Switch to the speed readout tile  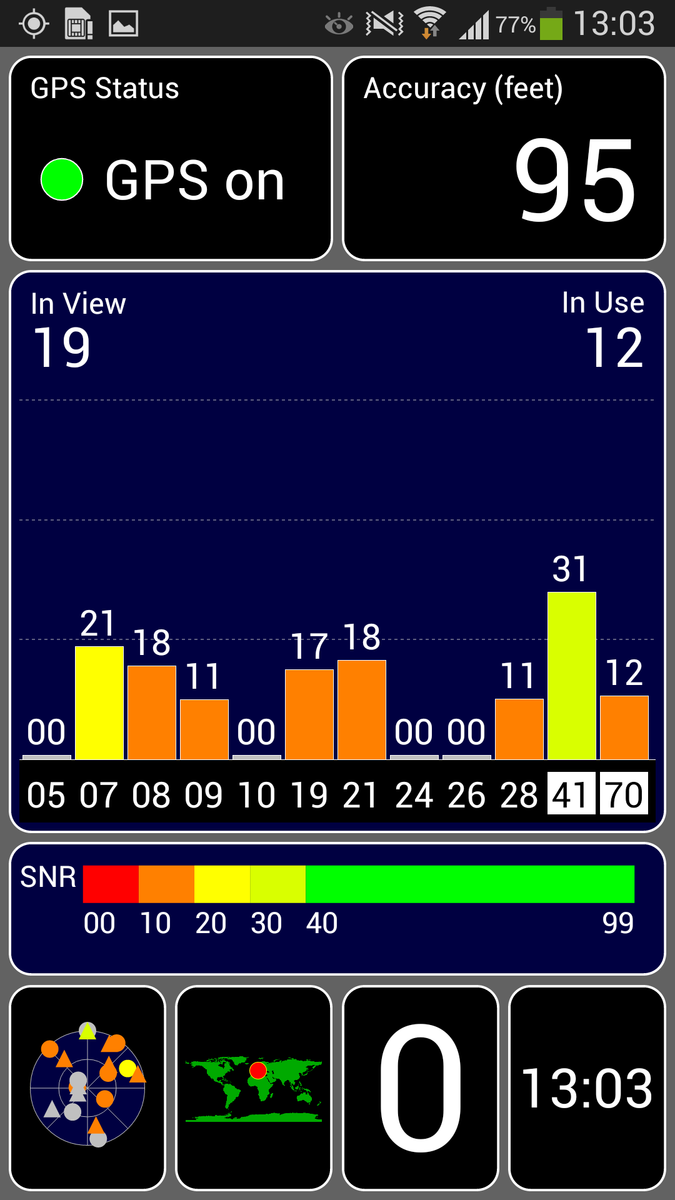click(420, 1086)
